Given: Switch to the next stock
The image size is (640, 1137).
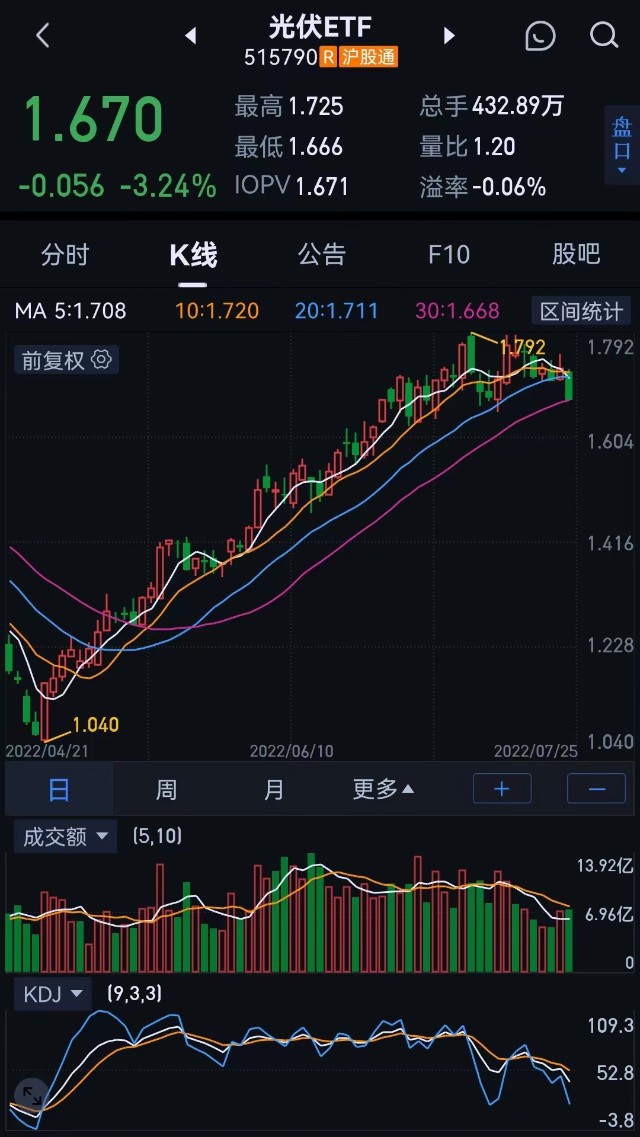Looking at the screenshot, I should click(x=449, y=36).
